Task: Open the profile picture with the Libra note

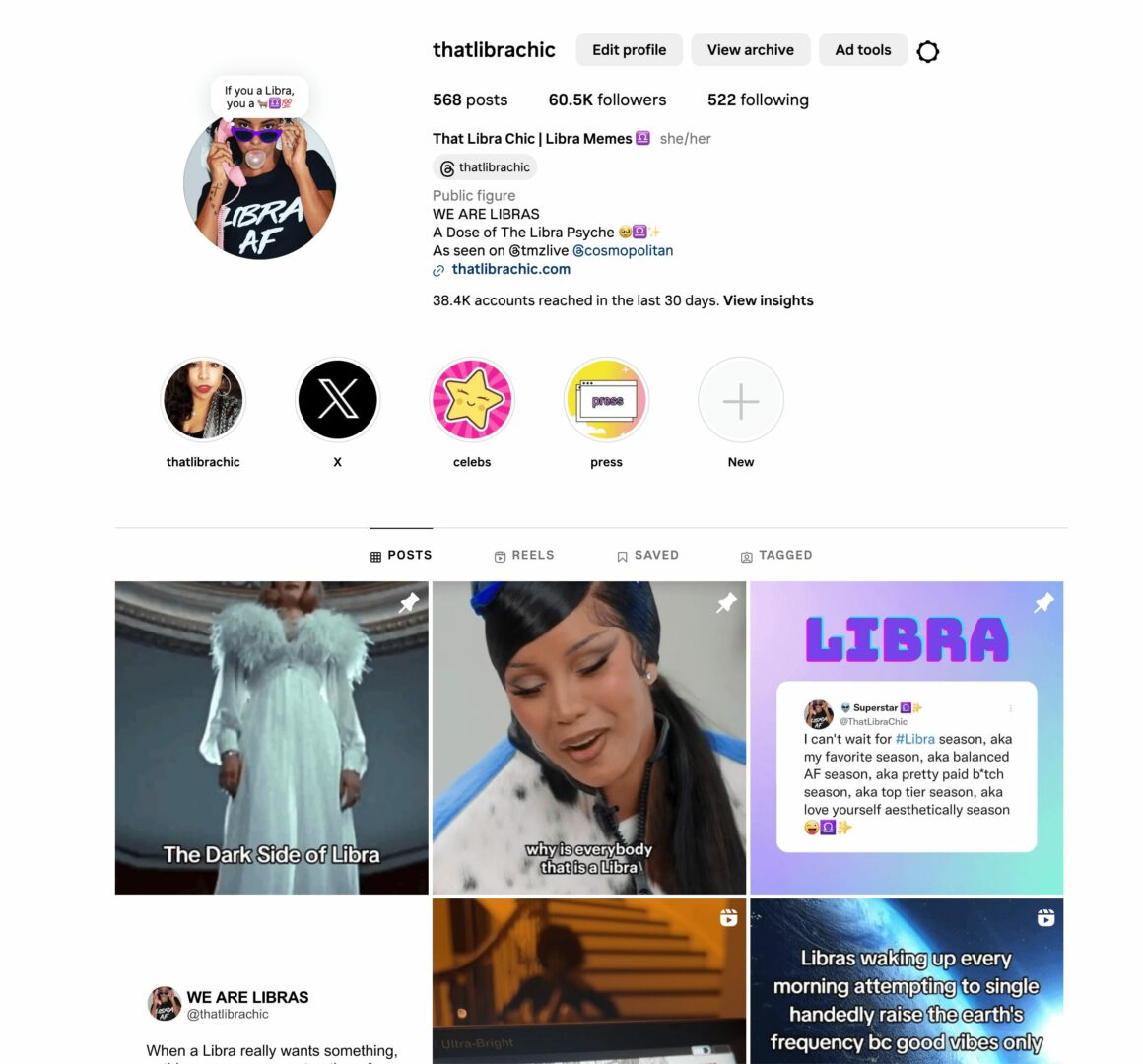Action: [x=260, y=185]
